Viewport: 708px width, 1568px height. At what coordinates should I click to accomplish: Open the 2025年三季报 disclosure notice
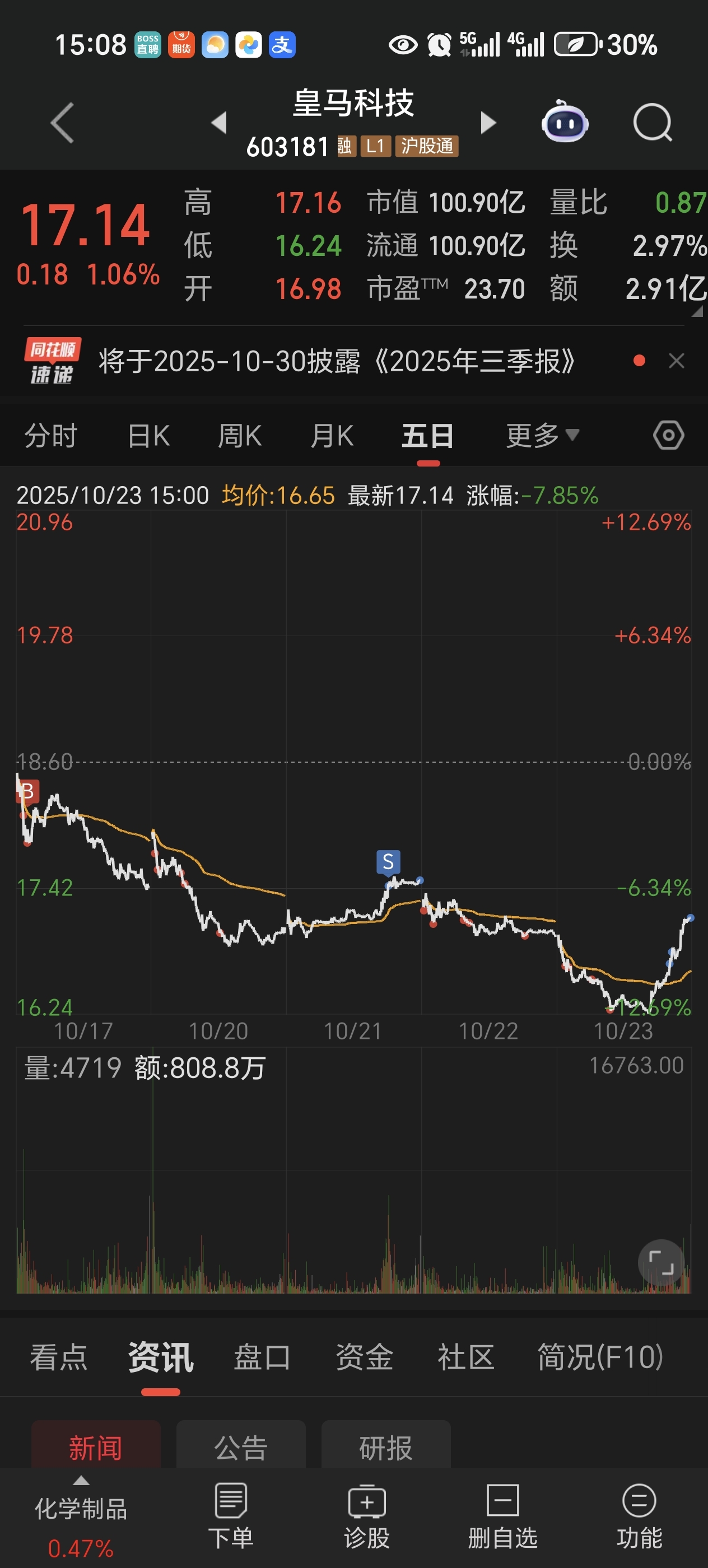337,362
